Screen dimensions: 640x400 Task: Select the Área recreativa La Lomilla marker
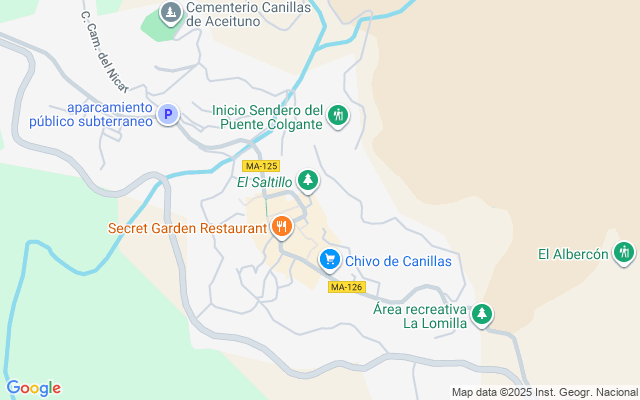coord(482,315)
